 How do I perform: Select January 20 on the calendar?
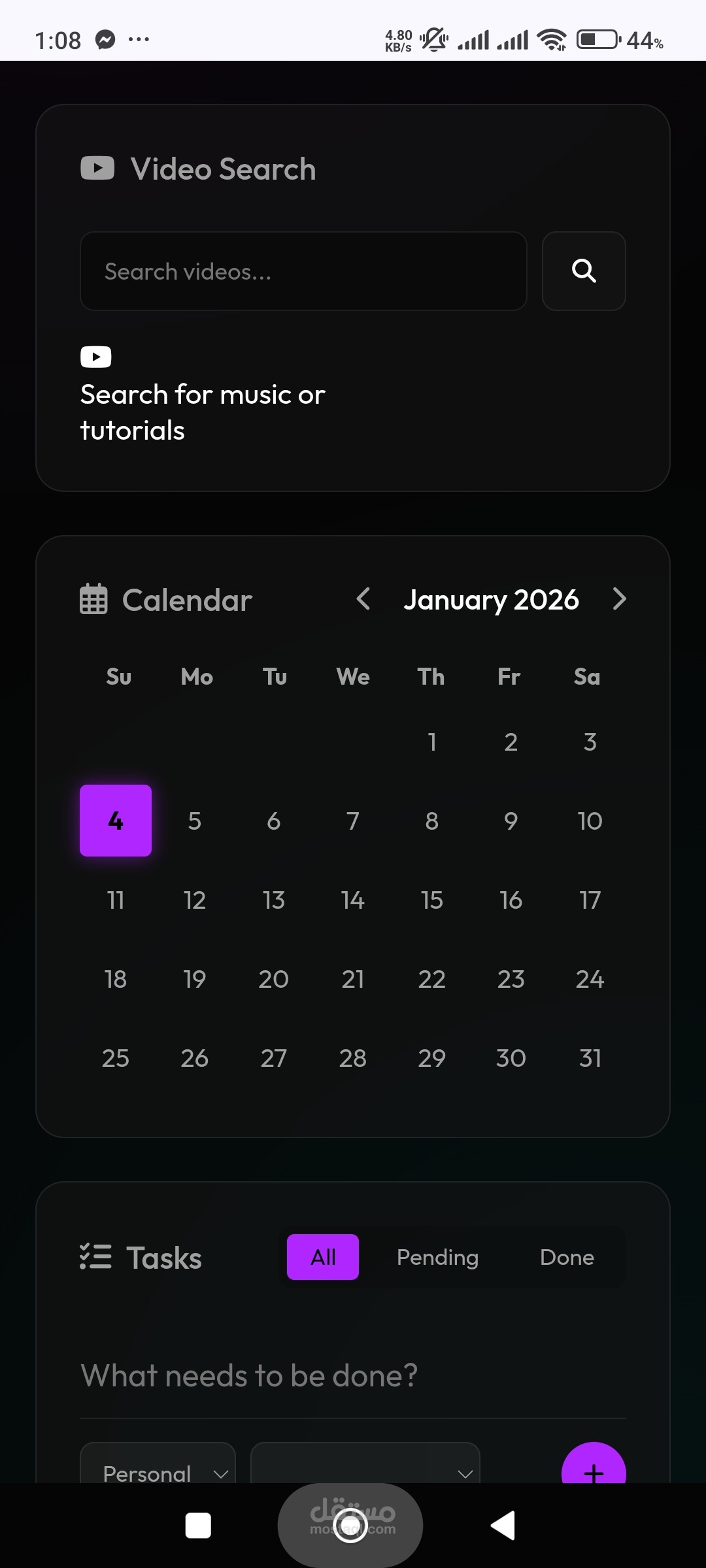[x=273, y=979]
